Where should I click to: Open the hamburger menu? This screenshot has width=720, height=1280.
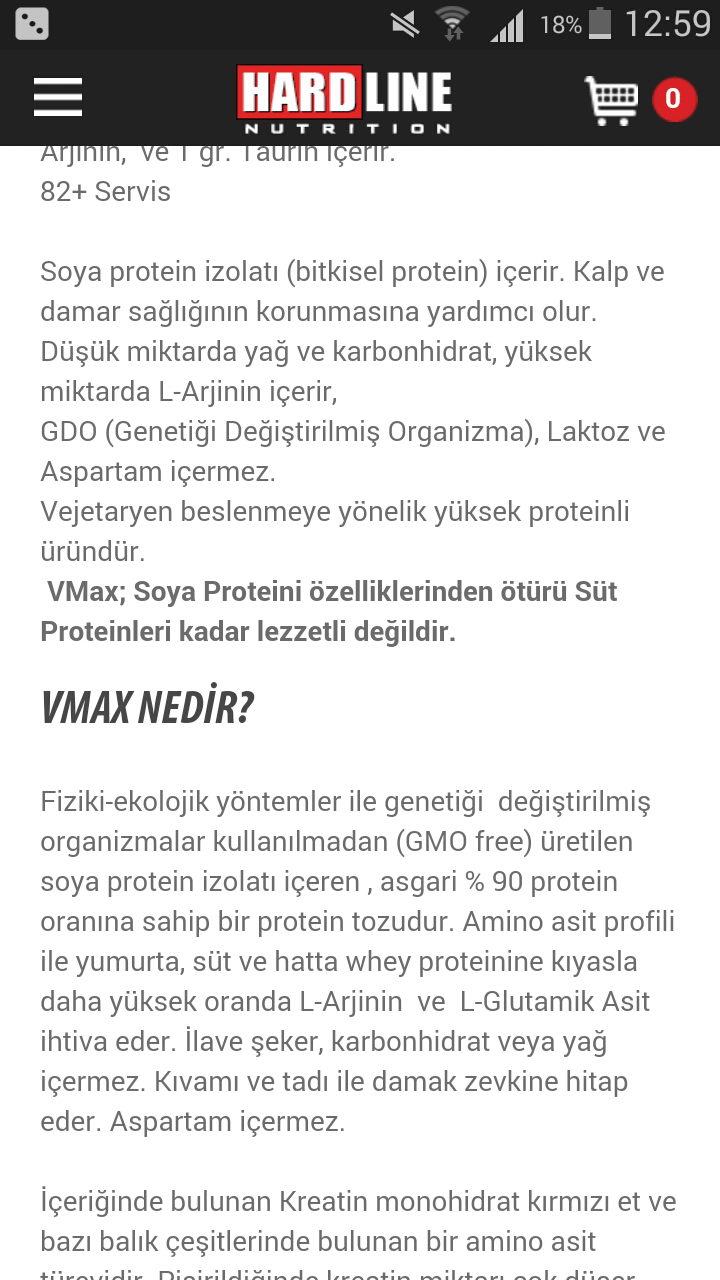[58, 98]
